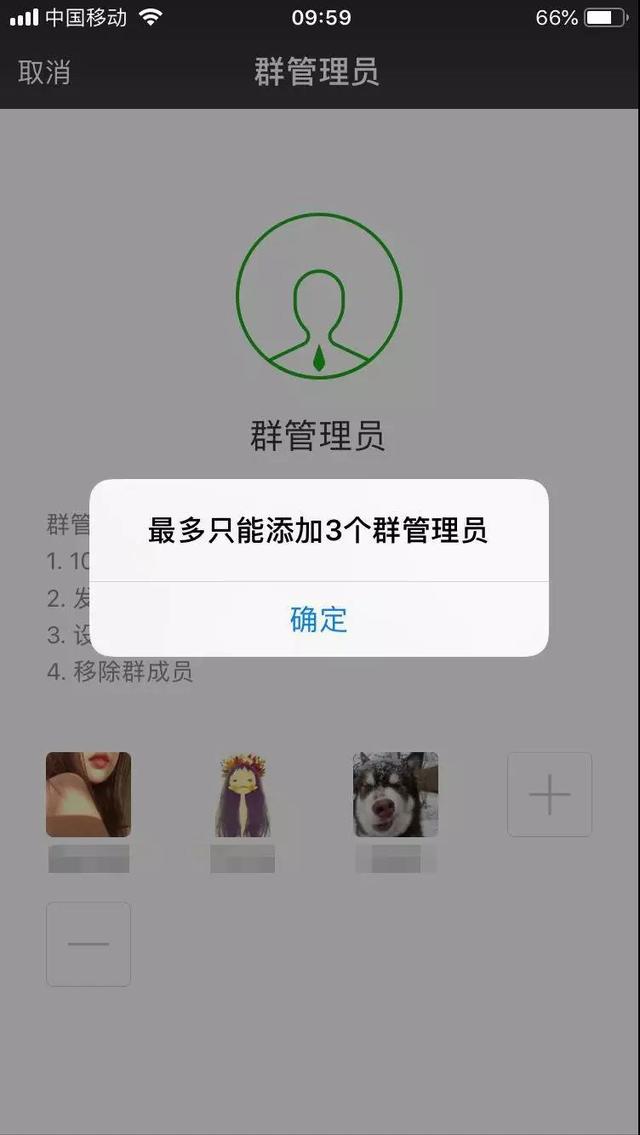Viewport: 640px width, 1135px height.
Task: Confirm the dialog by tapping 确定
Action: pos(319,620)
